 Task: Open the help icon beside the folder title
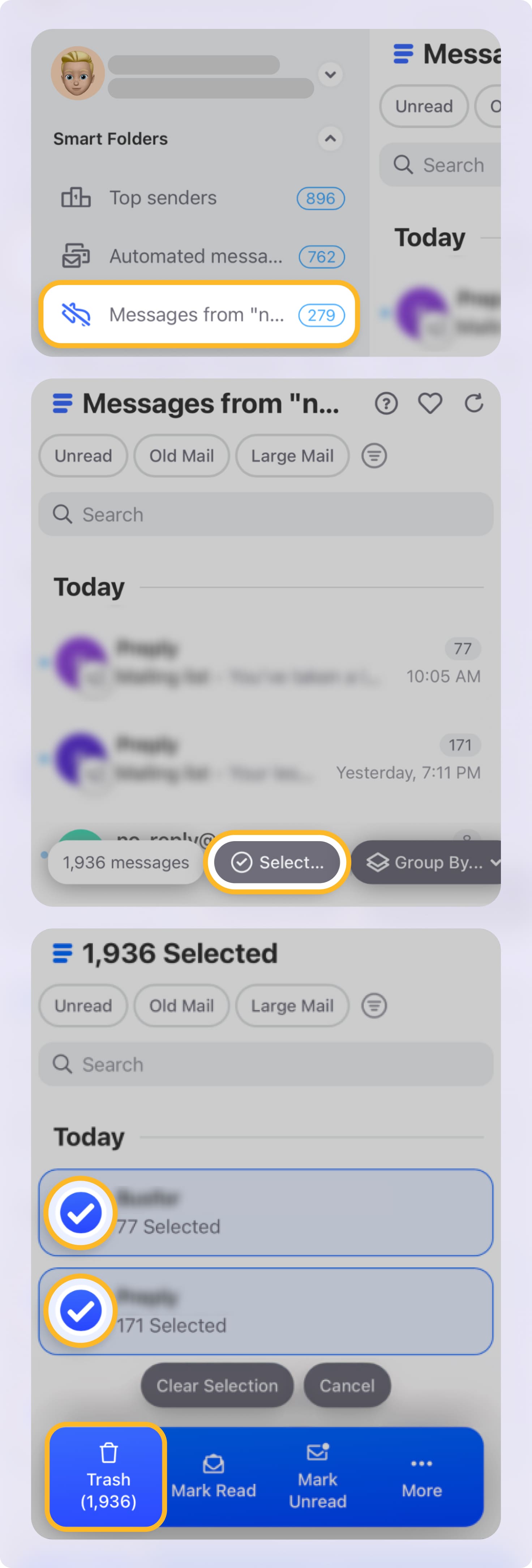[387, 403]
